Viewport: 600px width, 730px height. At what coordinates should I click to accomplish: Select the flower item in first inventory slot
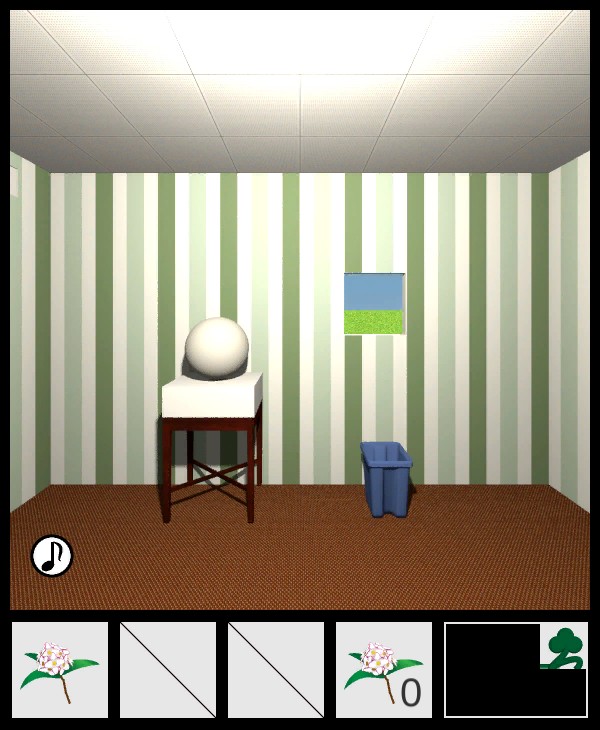[60, 670]
